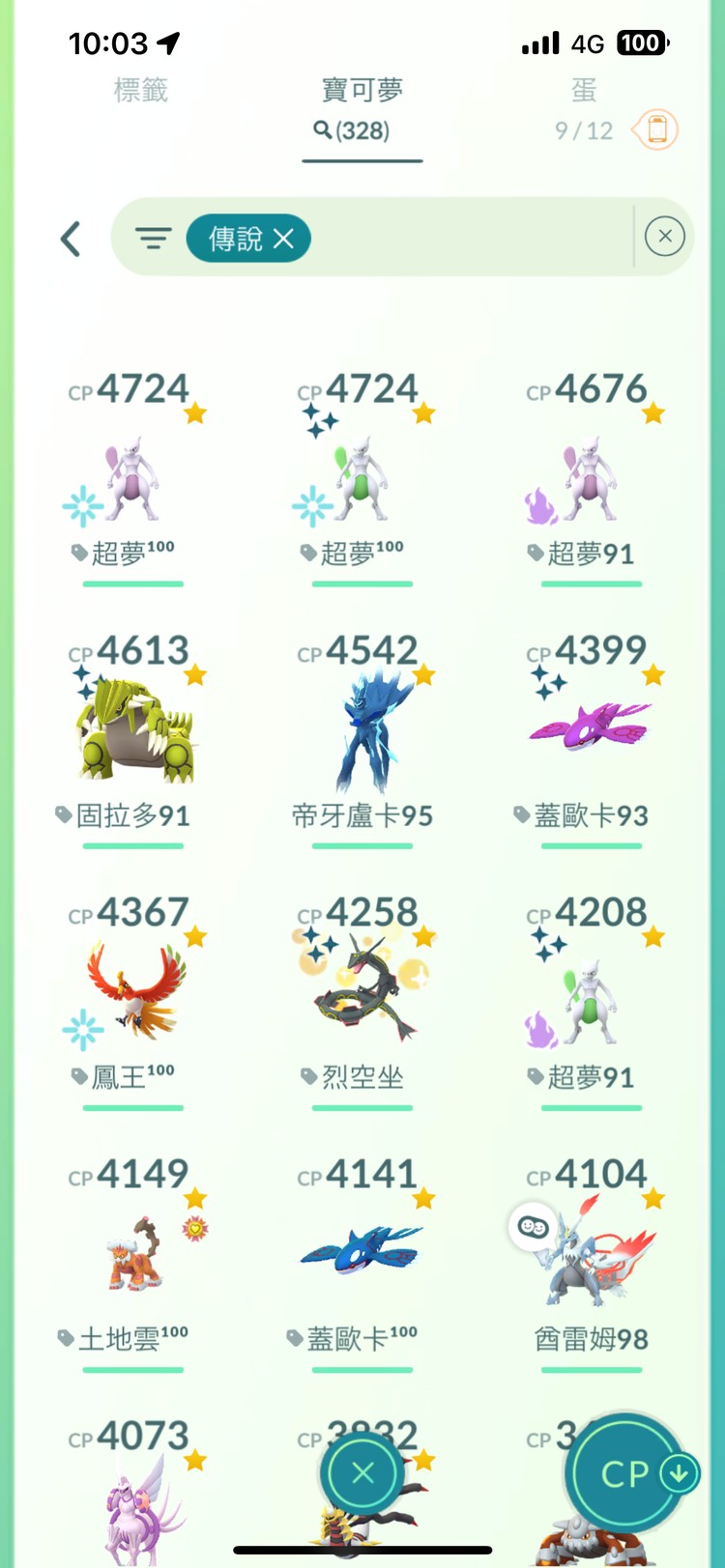Image resolution: width=725 pixels, height=1568 pixels.
Task: Tap the CP sort floating button
Action: [626, 1472]
